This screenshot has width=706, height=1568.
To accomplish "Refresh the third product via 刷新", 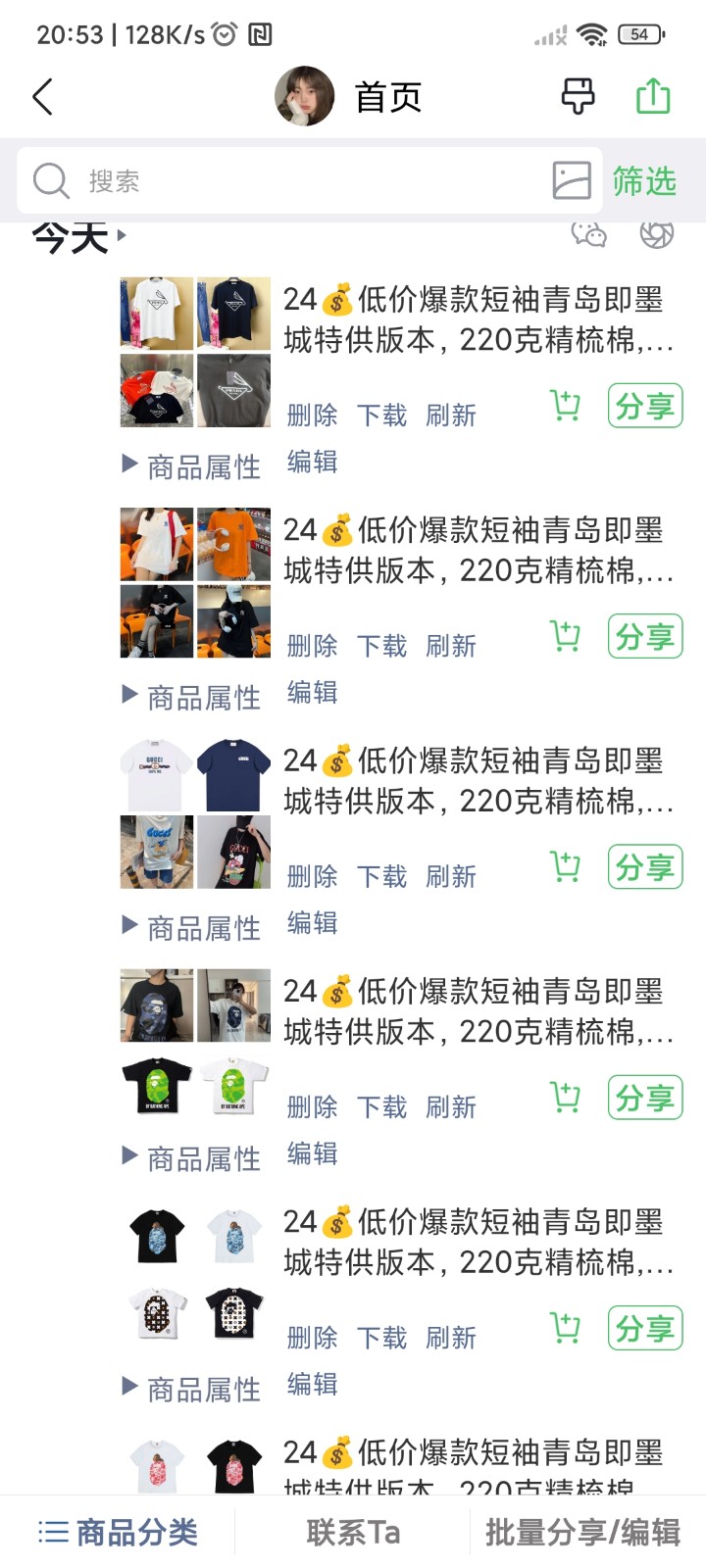I will pos(451,876).
